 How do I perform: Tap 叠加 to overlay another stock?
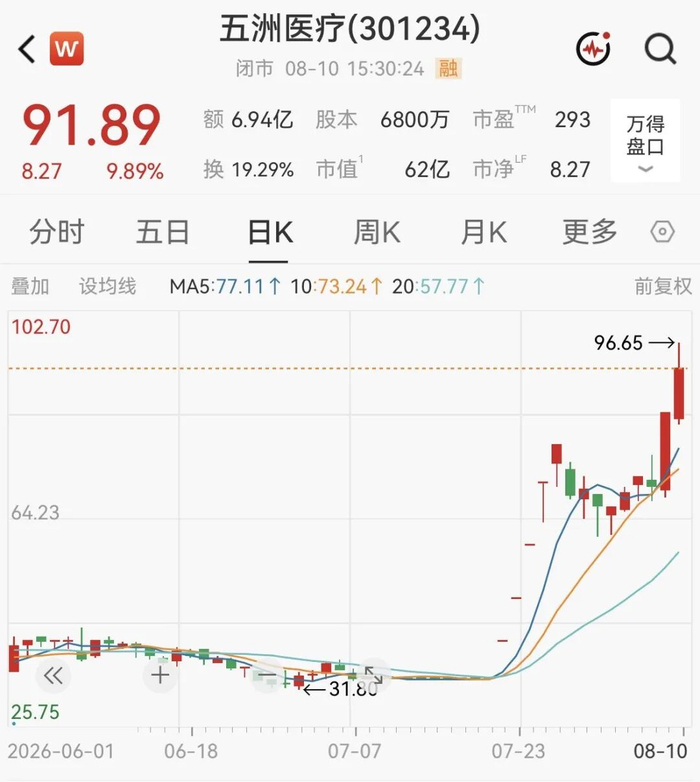30,287
